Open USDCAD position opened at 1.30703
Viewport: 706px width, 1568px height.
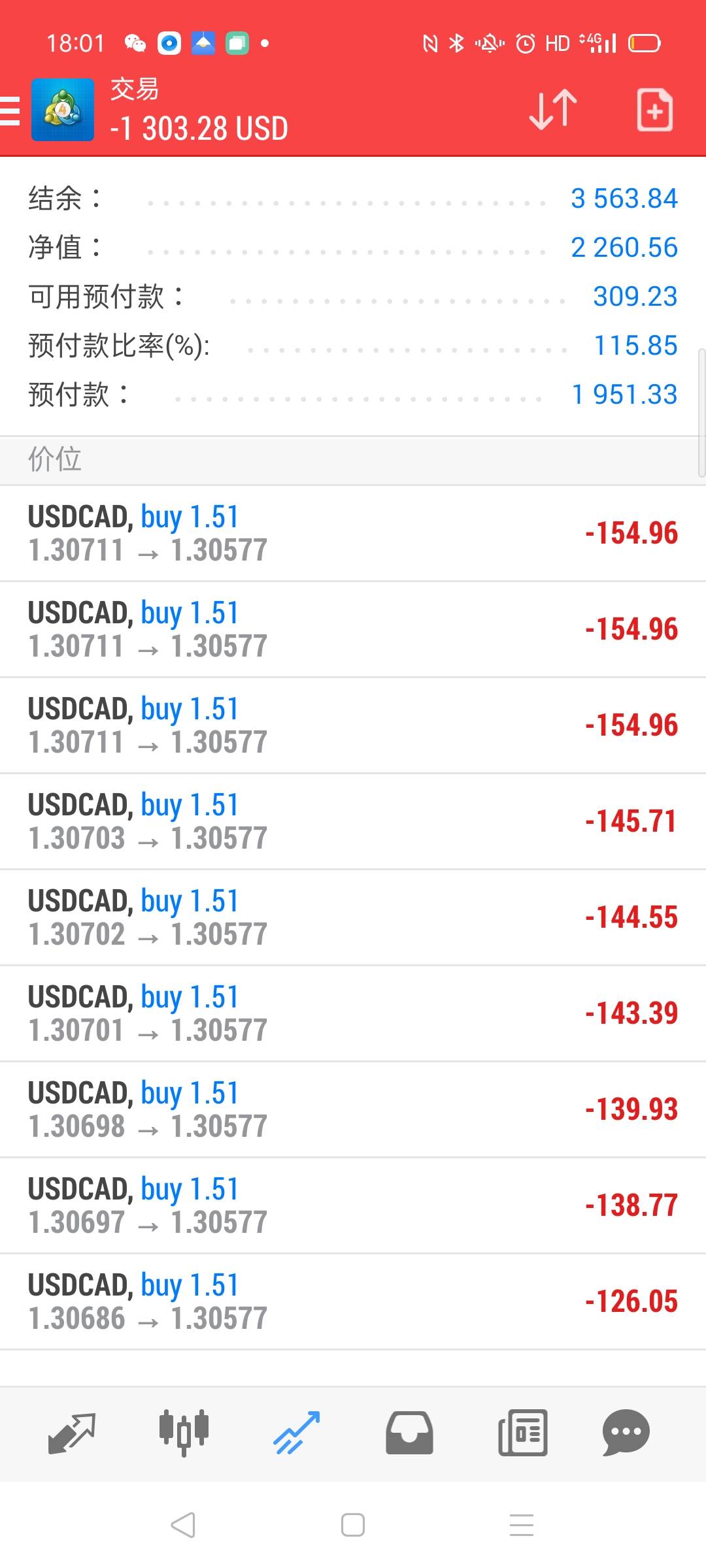pyautogui.click(x=353, y=821)
